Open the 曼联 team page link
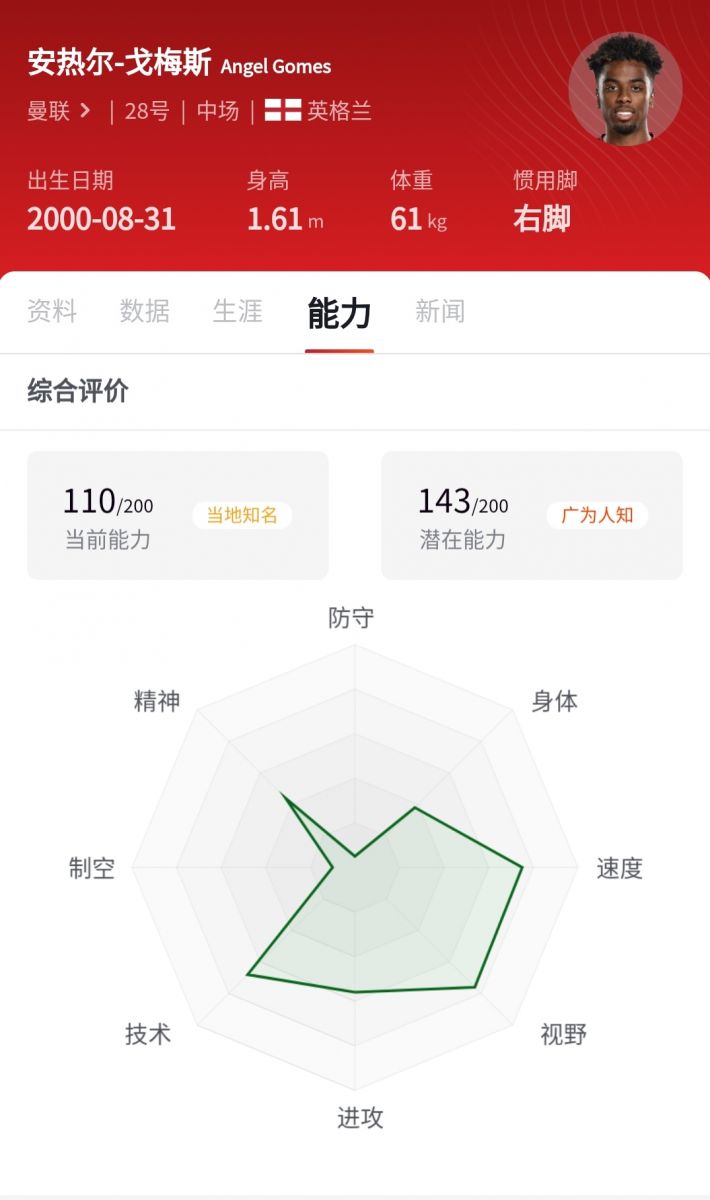This screenshot has width=710, height=1200. click(x=59, y=111)
